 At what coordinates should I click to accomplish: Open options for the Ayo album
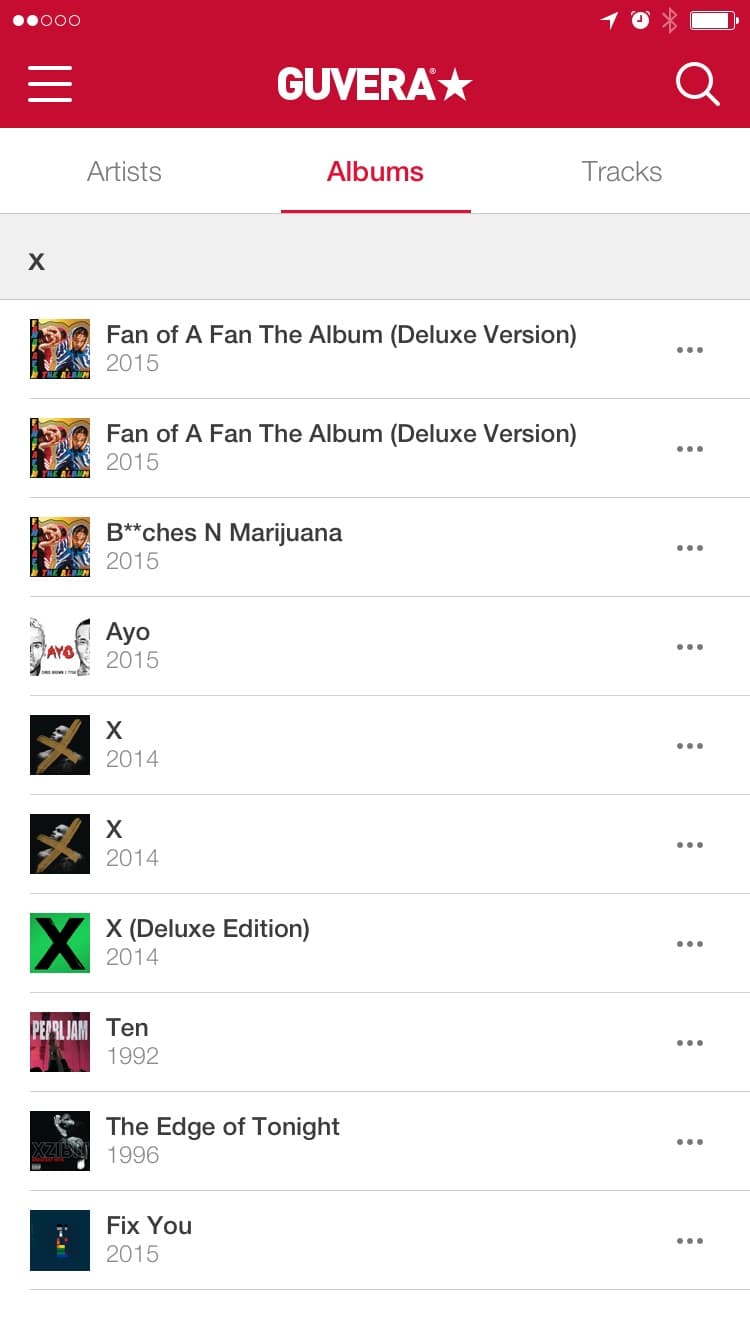coord(690,646)
